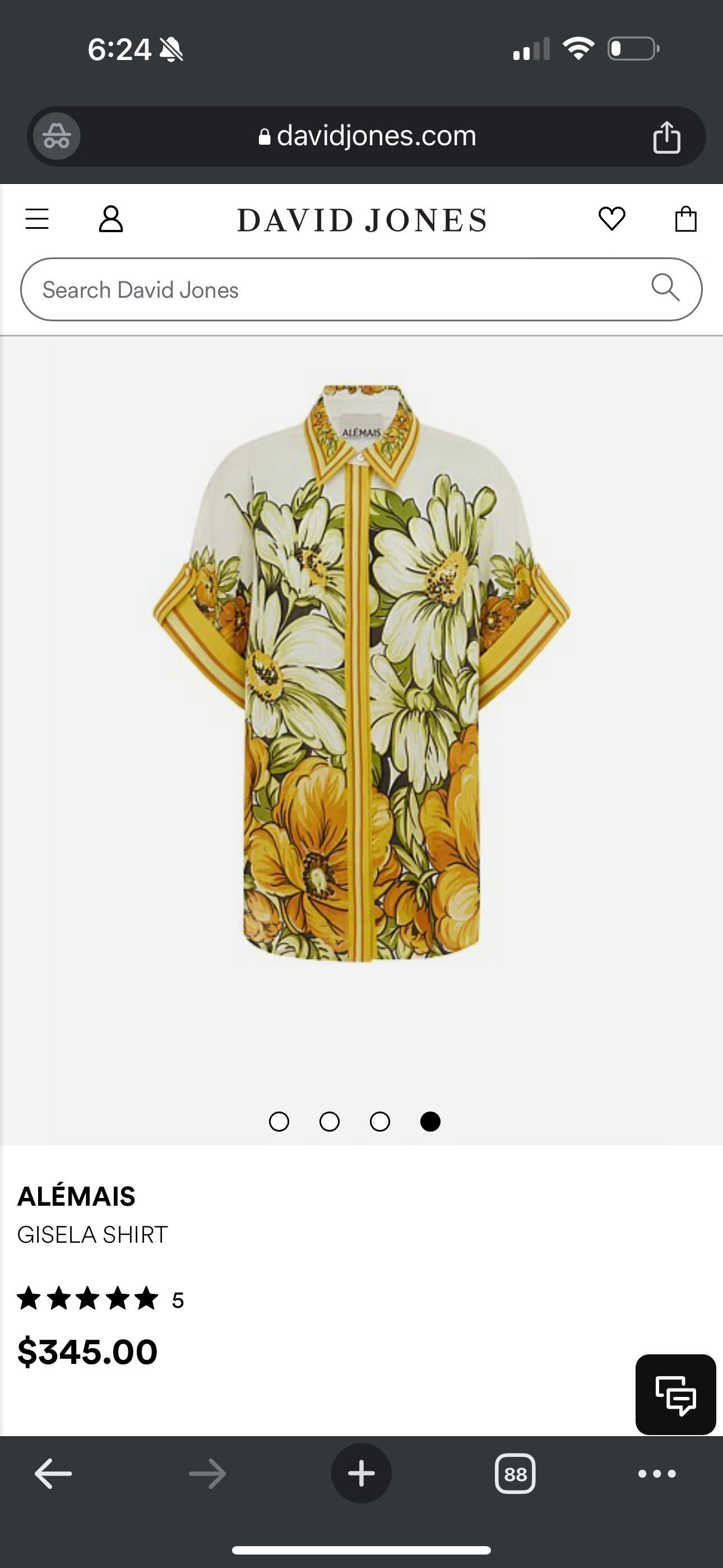Go back in the browser
This screenshot has width=723, height=1568.
(x=54, y=1474)
